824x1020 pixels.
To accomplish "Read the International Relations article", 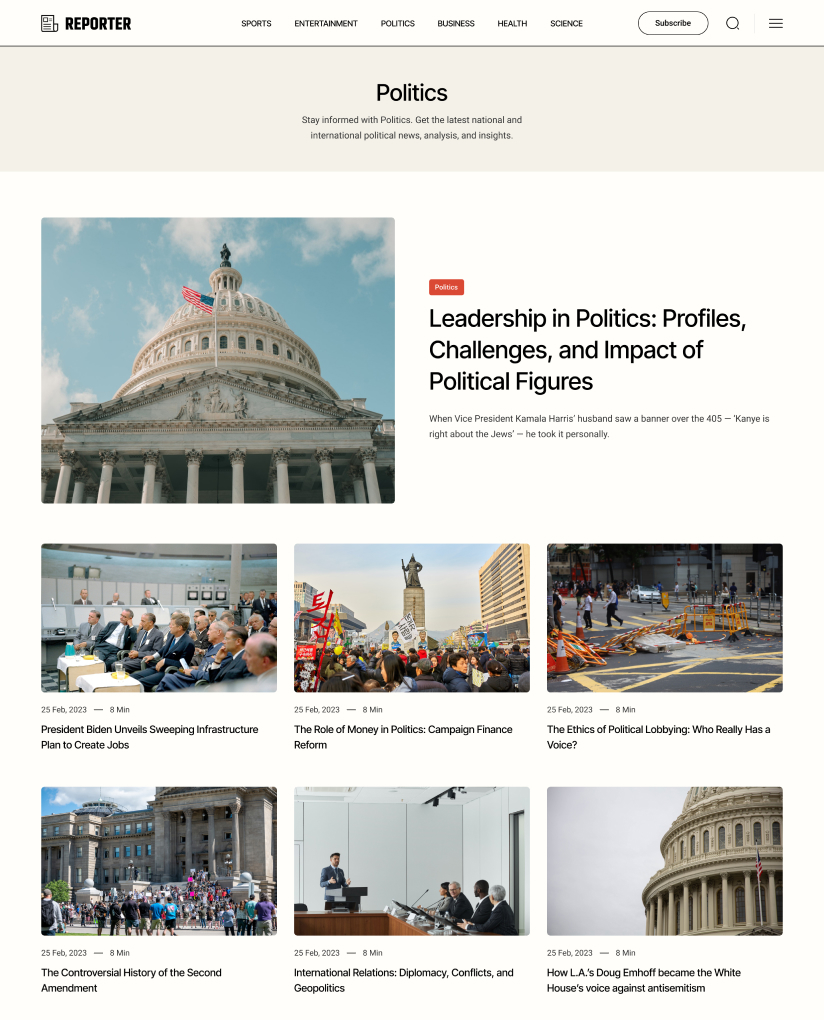I will tap(403, 980).
